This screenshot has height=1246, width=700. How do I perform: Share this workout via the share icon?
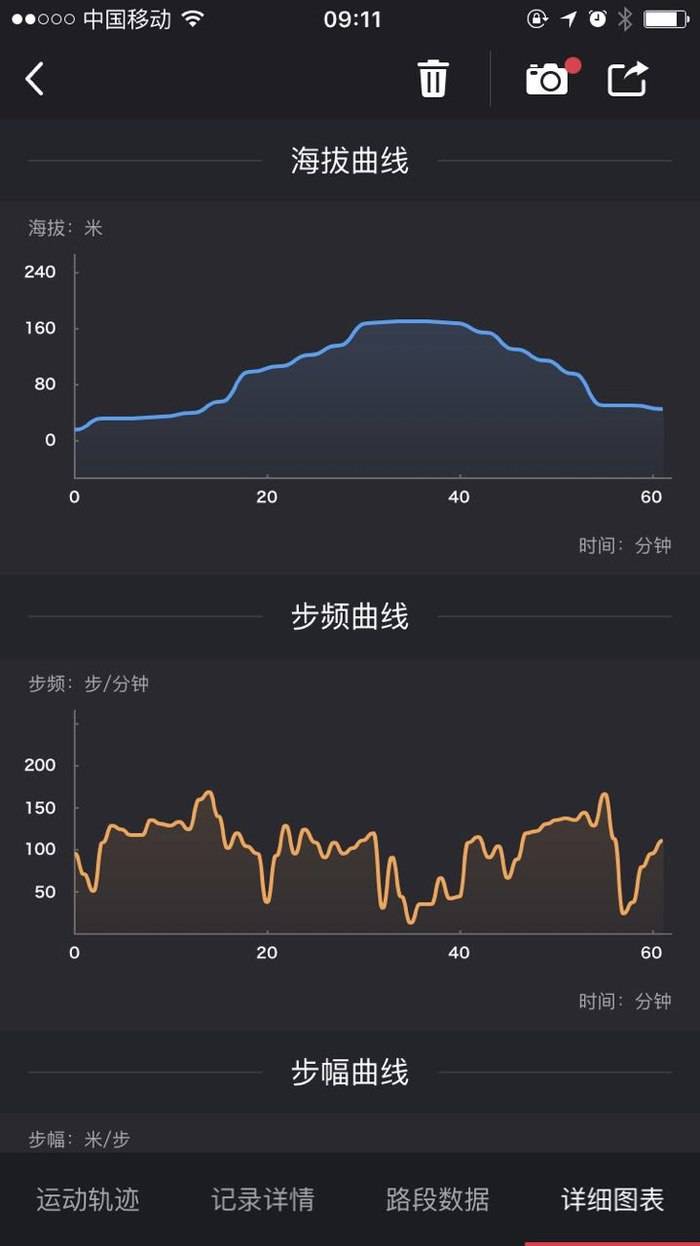pyautogui.click(x=628, y=79)
